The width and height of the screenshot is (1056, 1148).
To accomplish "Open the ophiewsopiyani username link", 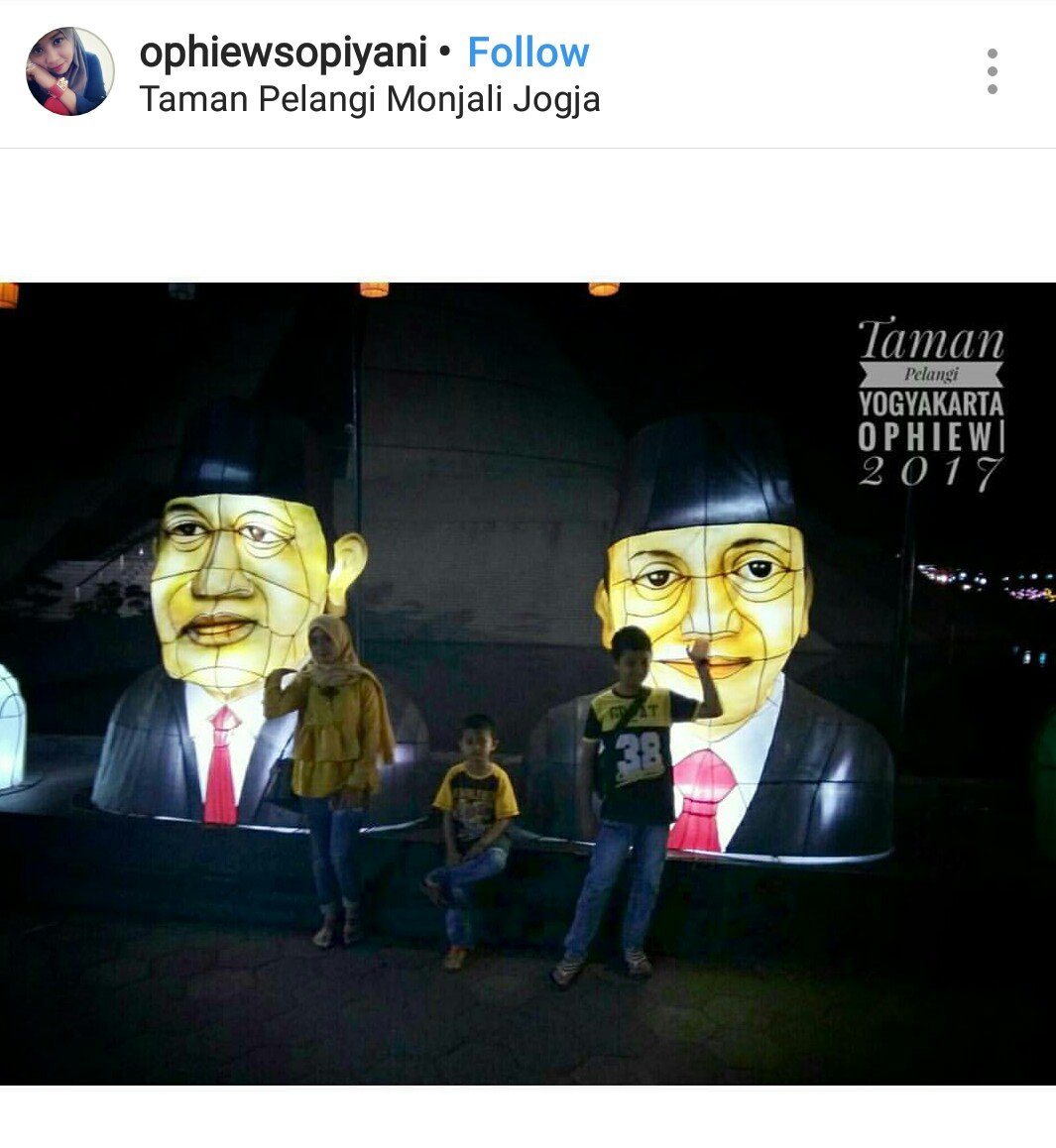I will (283, 52).
